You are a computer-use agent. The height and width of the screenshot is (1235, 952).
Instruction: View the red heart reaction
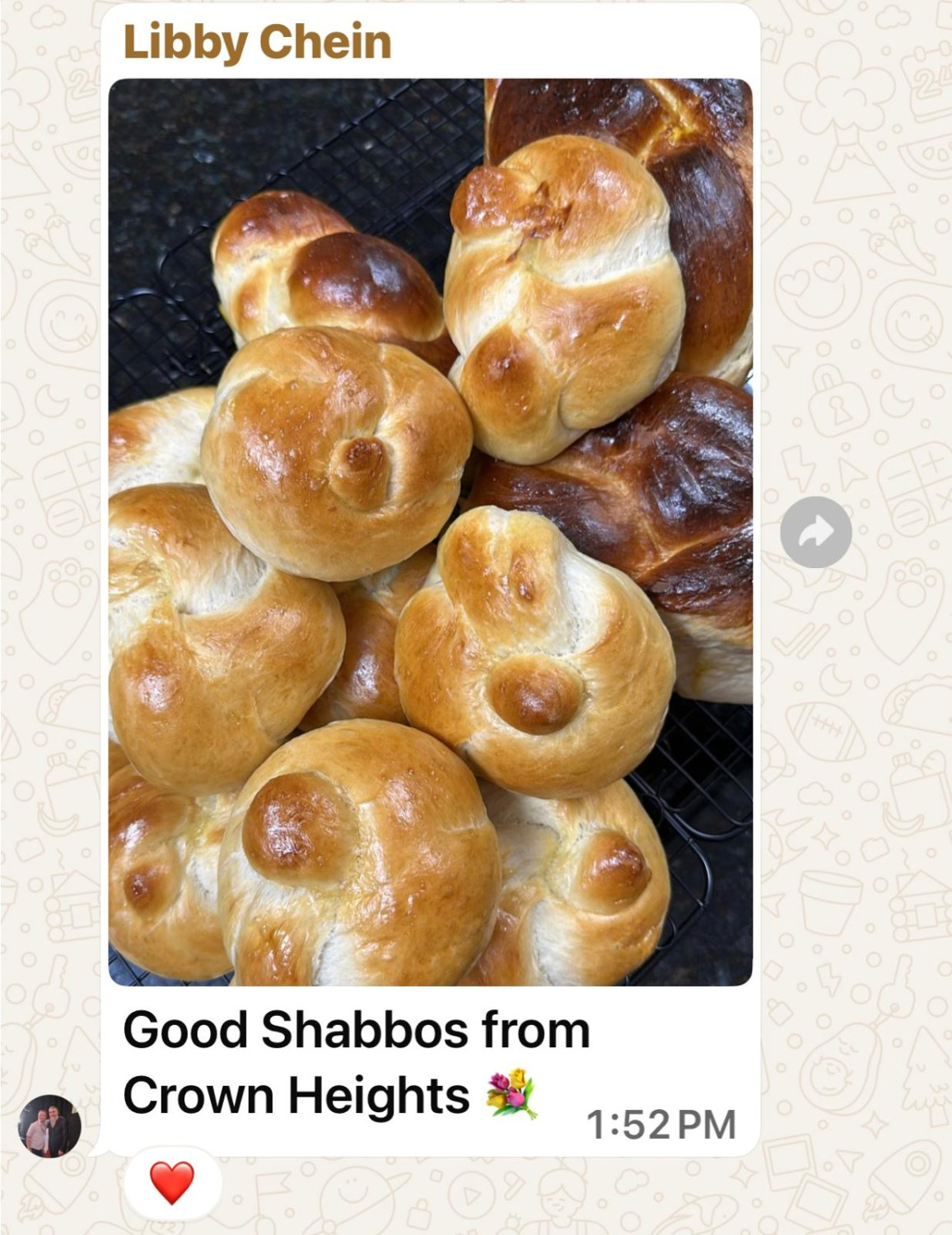pos(172,1183)
